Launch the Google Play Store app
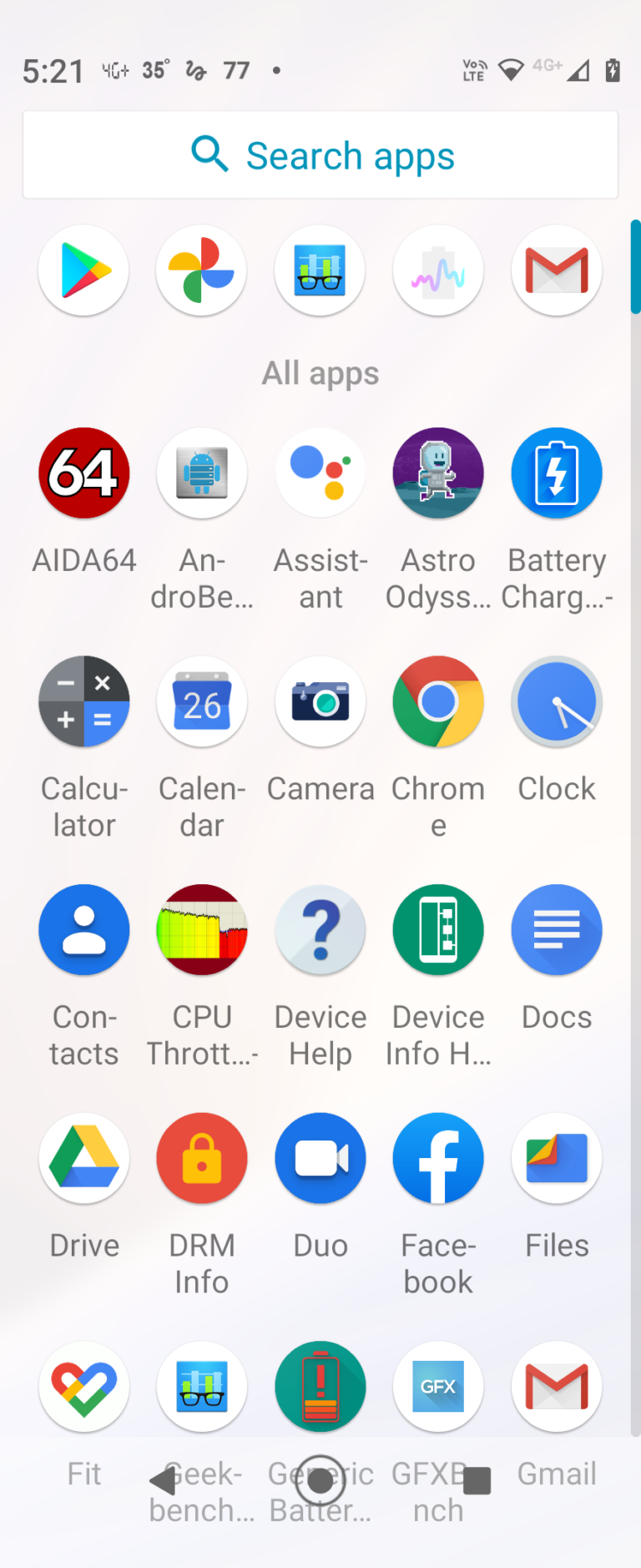Image resolution: width=641 pixels, height=1568 pixels. [x=83, y=271]
